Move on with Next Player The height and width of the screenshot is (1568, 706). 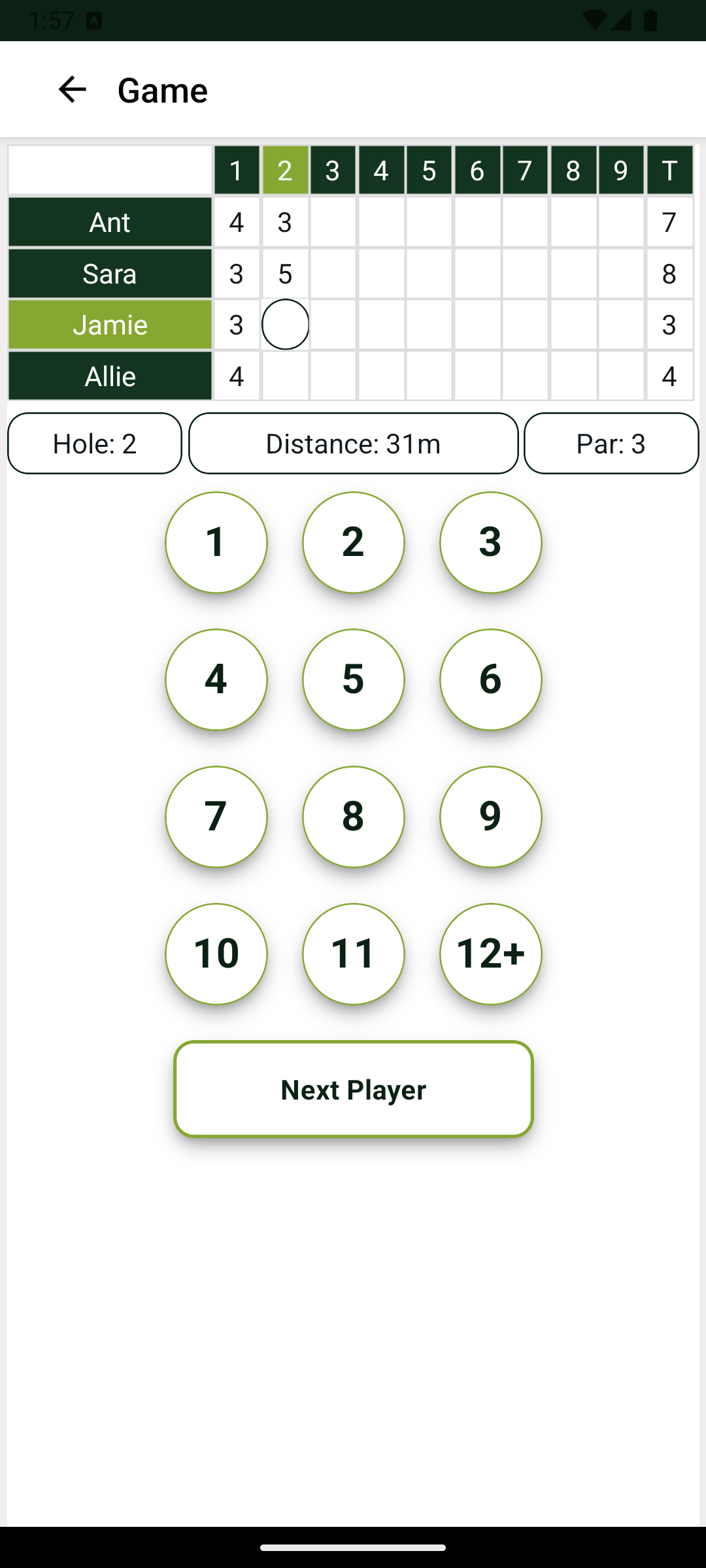(x=354, y=1089)
